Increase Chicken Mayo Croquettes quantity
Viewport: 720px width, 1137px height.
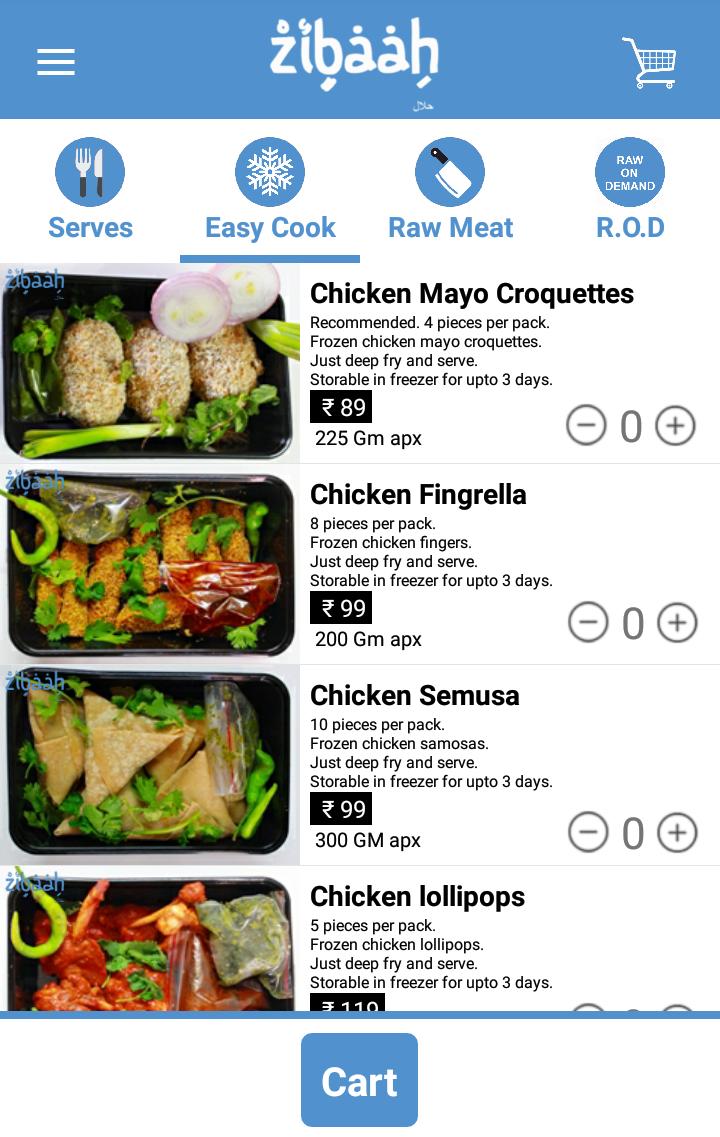pos(675,426)
